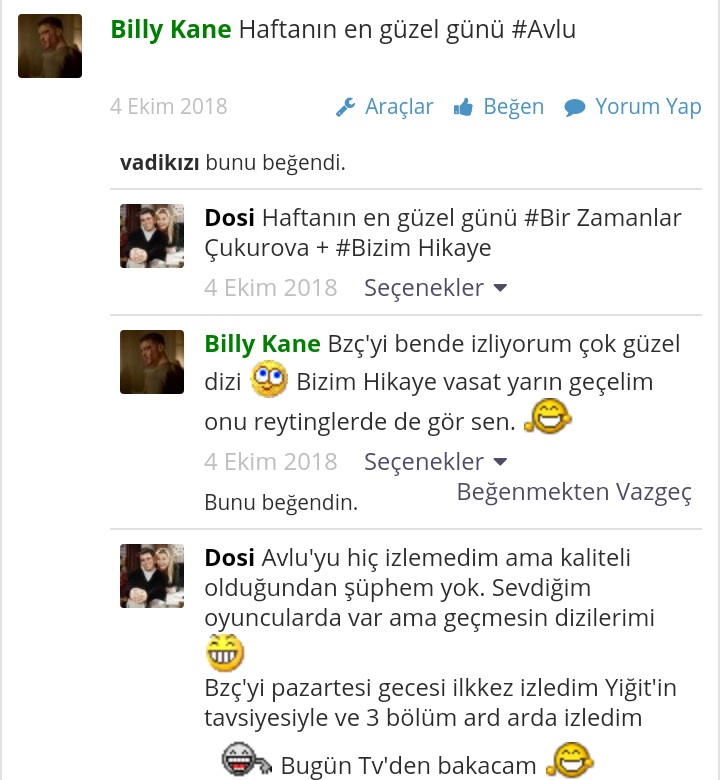
Task: Open Billy Kane's profile from post header
Action: pos(171,30)
